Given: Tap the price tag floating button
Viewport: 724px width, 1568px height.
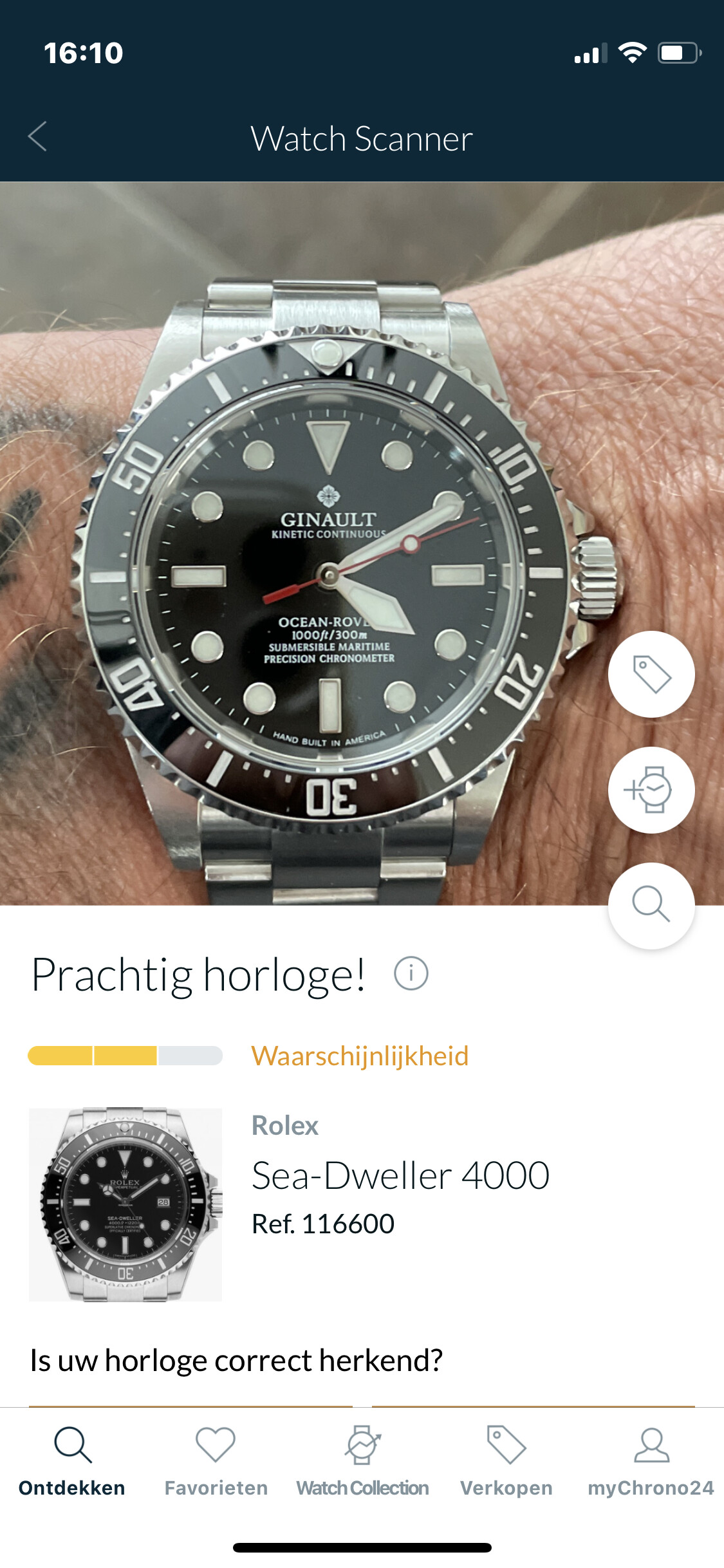Looking at the screenshot, I should [651, 674].
